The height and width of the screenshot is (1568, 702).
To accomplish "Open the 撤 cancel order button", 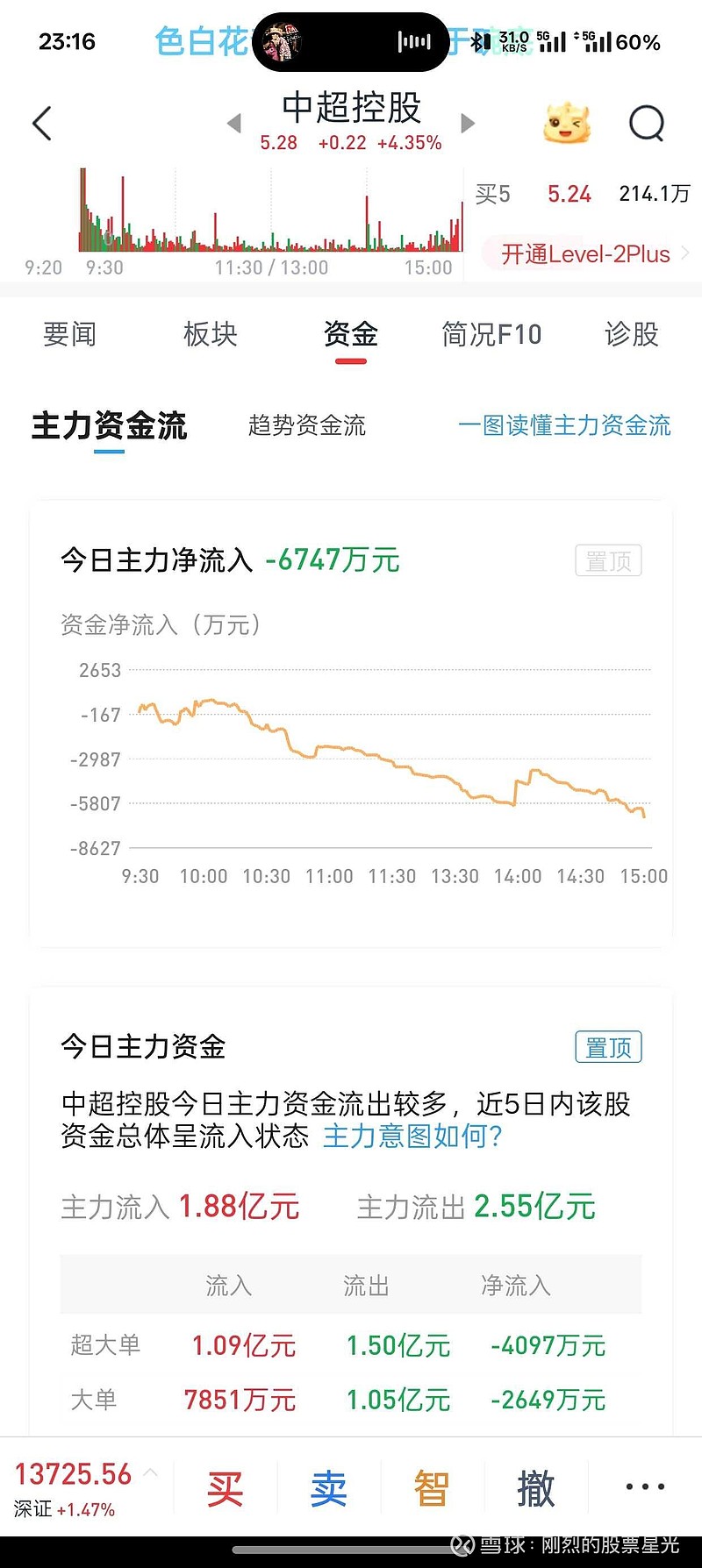I will coord(536,1488).
